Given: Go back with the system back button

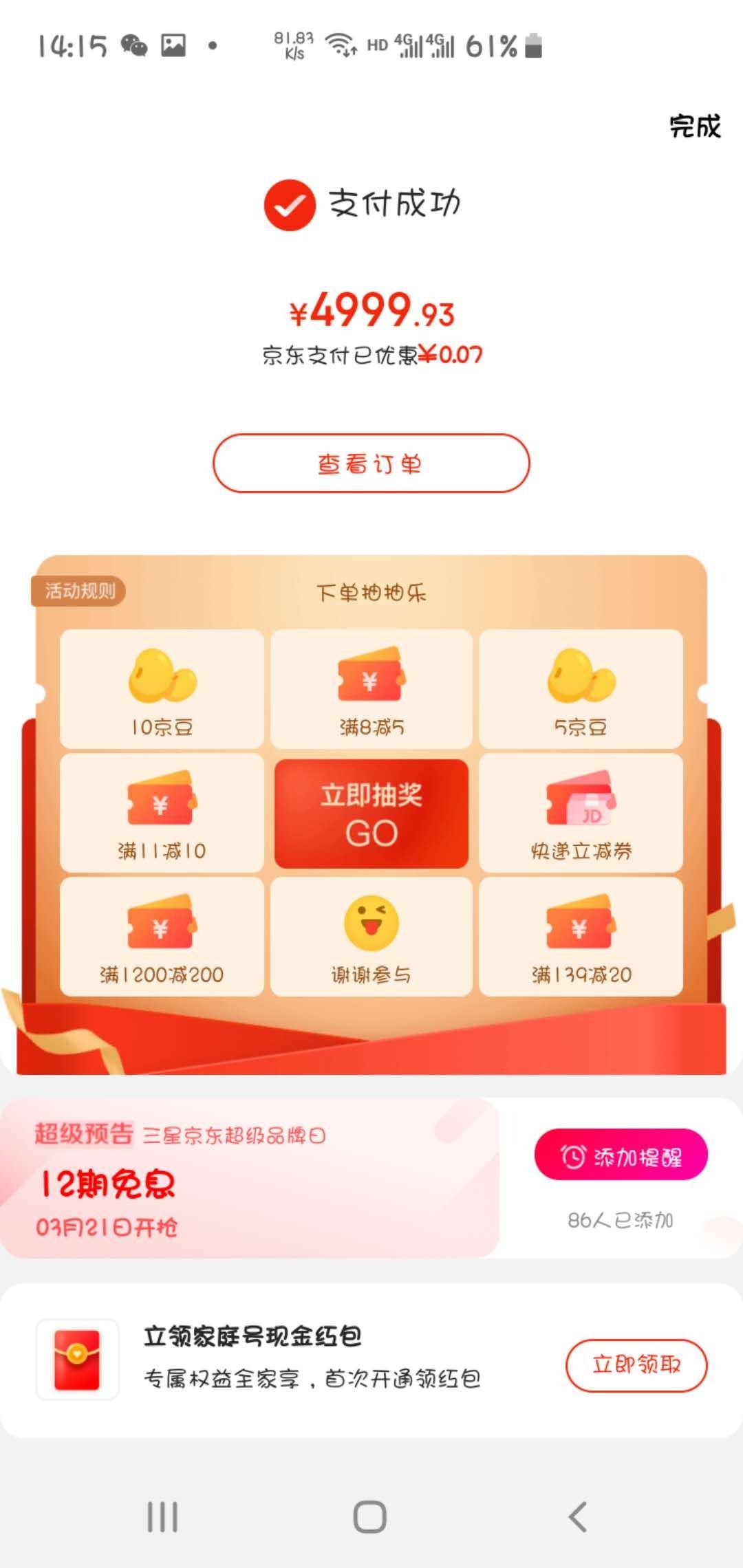Looking at the screenshot, I should pos(578,1516).
